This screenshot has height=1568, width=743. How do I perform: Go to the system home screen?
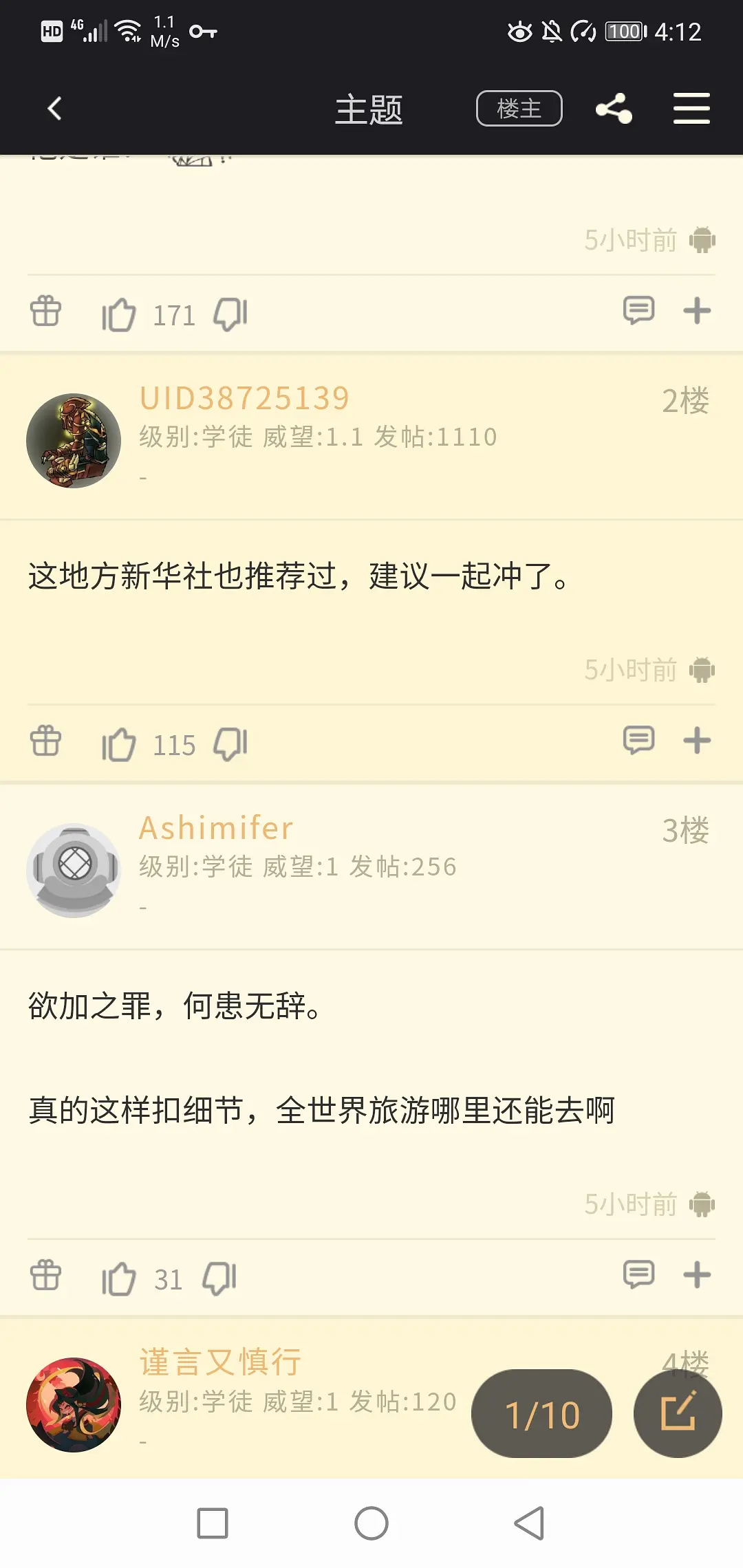click(x=371, y=1523)
